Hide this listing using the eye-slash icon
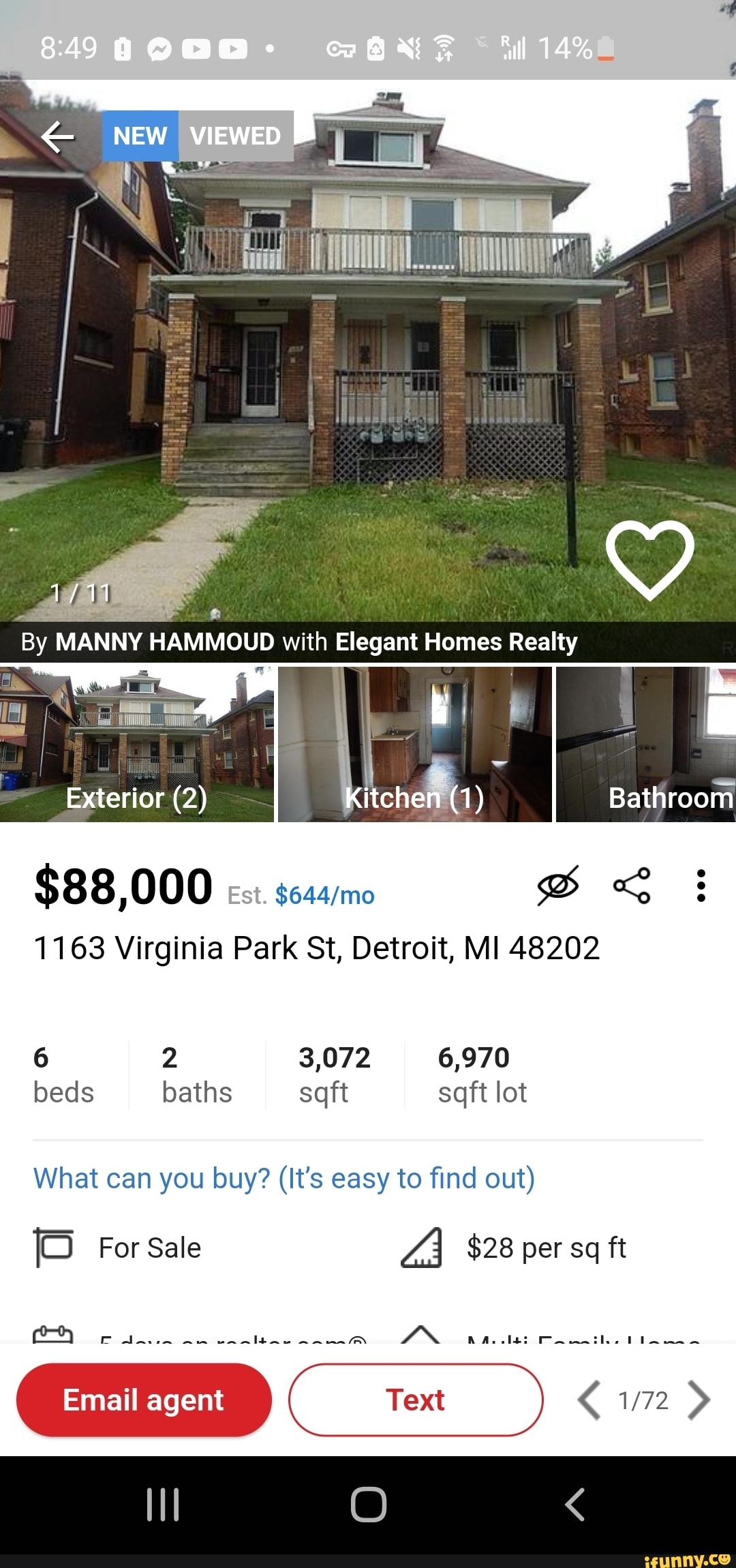736x1568 pixels. (559, 886)
